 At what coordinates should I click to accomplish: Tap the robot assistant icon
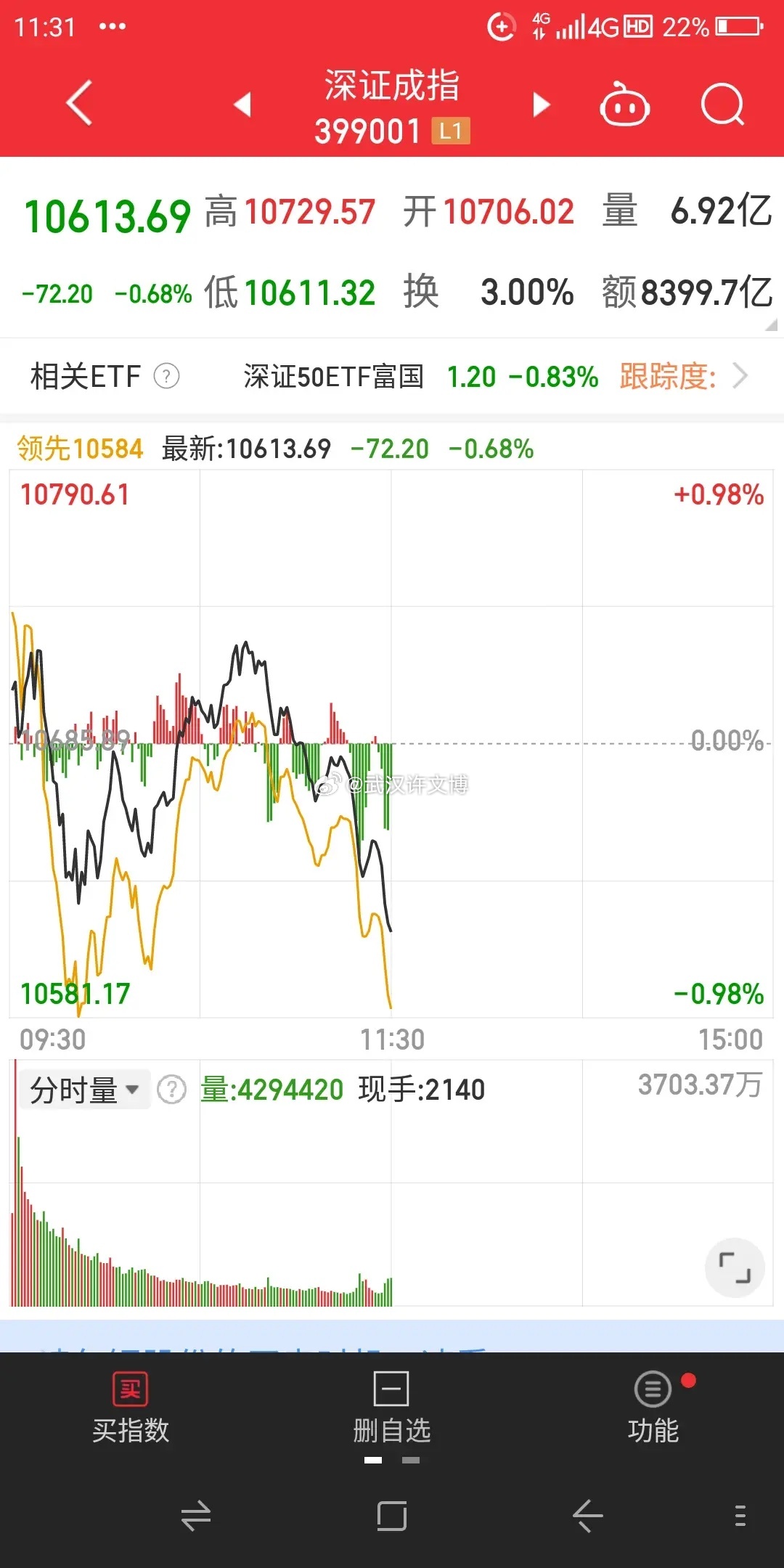tap(624, 104)
